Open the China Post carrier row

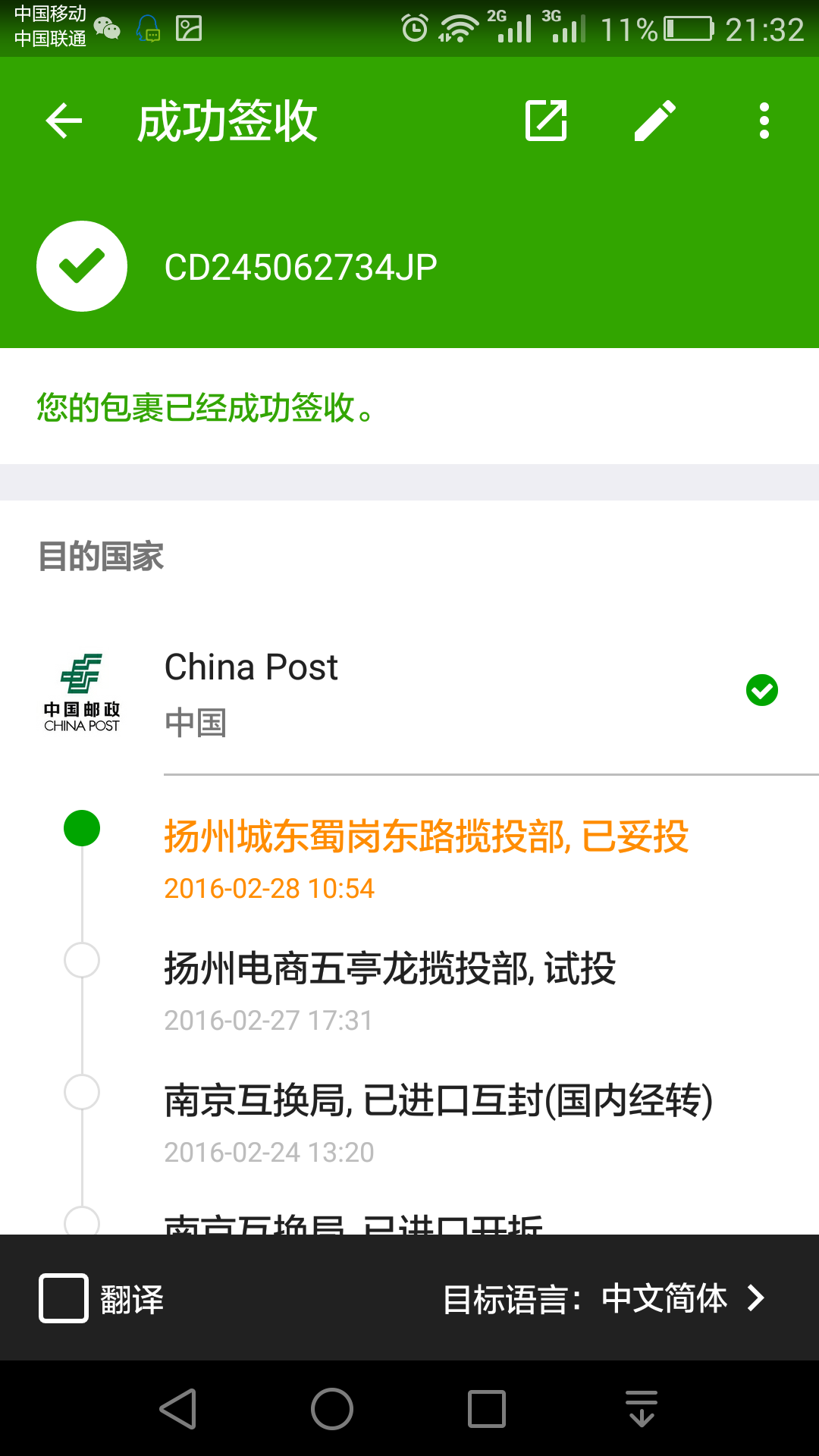[409, 692]
